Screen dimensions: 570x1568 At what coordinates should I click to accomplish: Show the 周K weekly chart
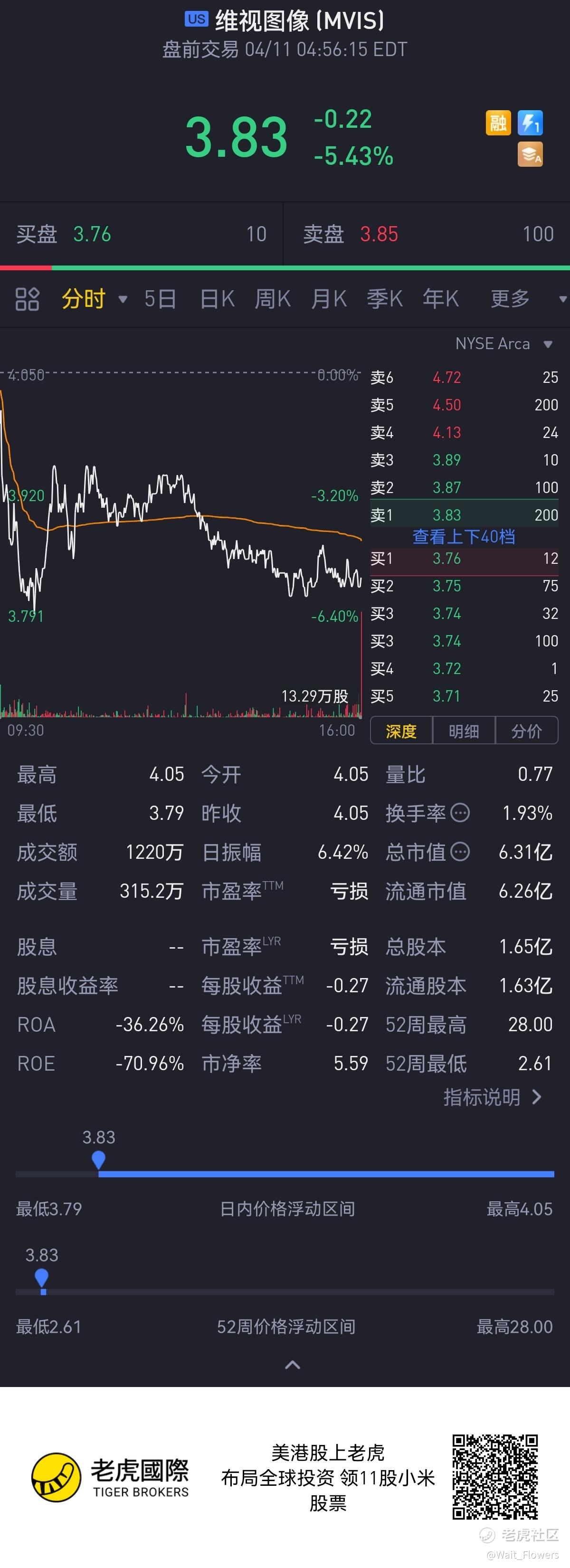pos(273,299)
